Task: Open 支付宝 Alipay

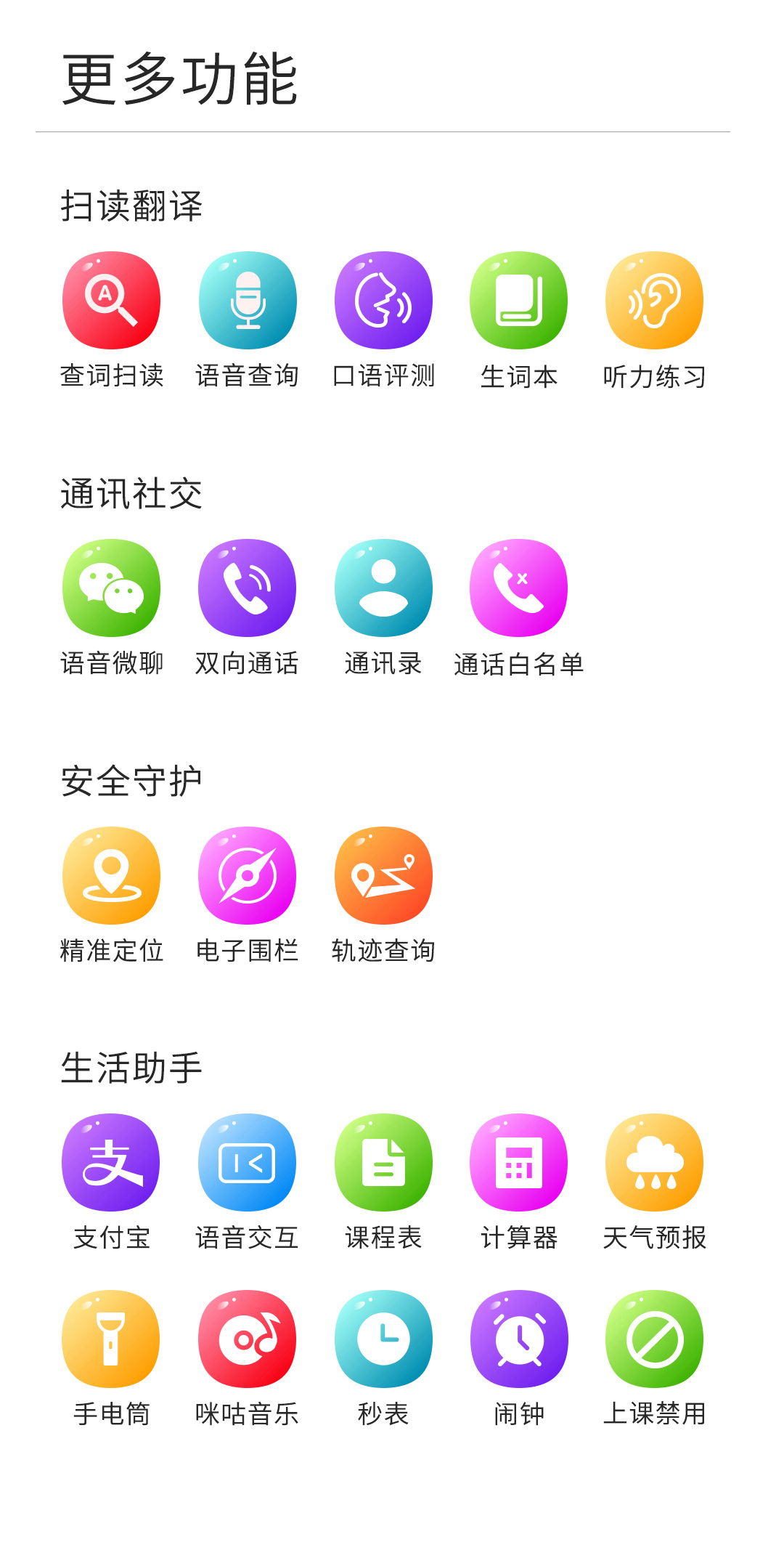Action: coord(111,1163)
